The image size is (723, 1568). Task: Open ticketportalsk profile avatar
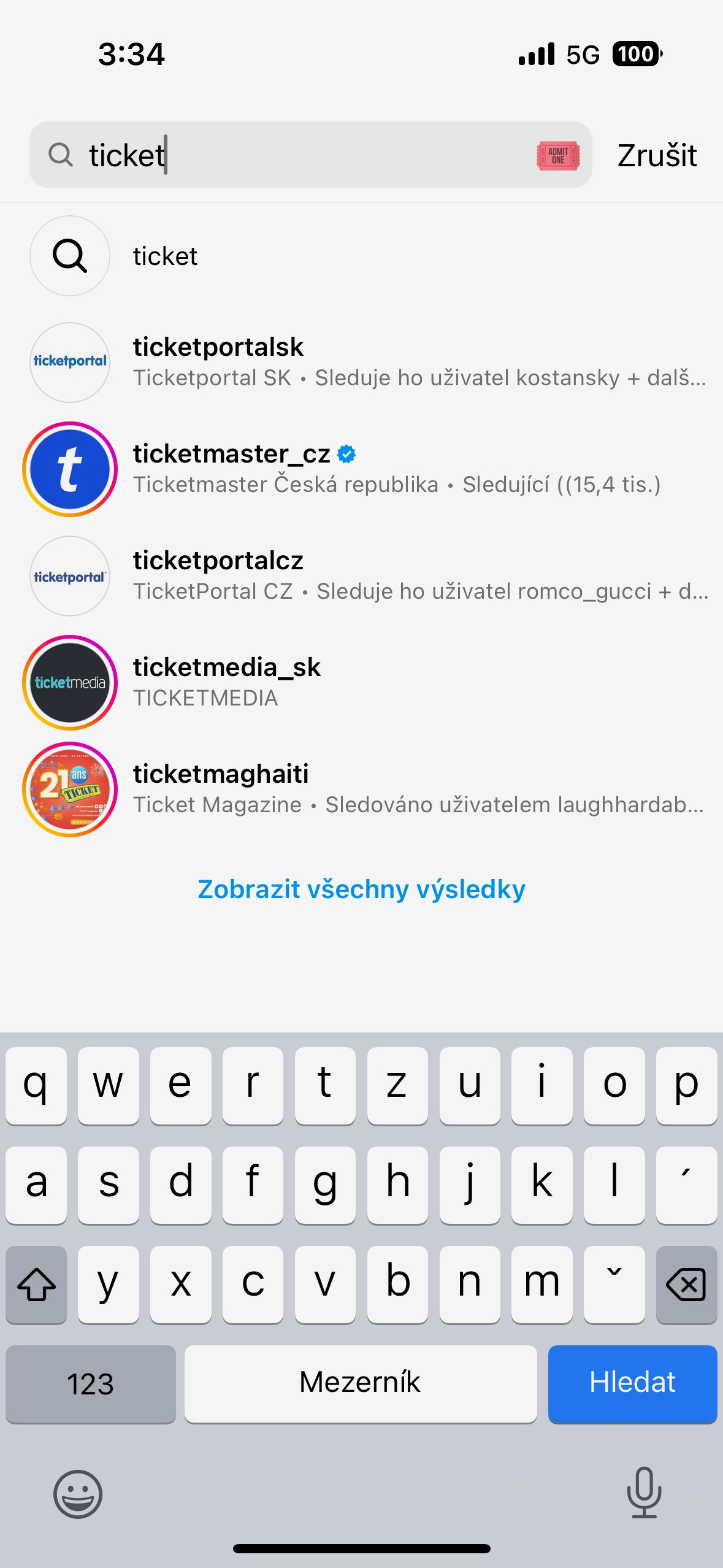(69, 361)
